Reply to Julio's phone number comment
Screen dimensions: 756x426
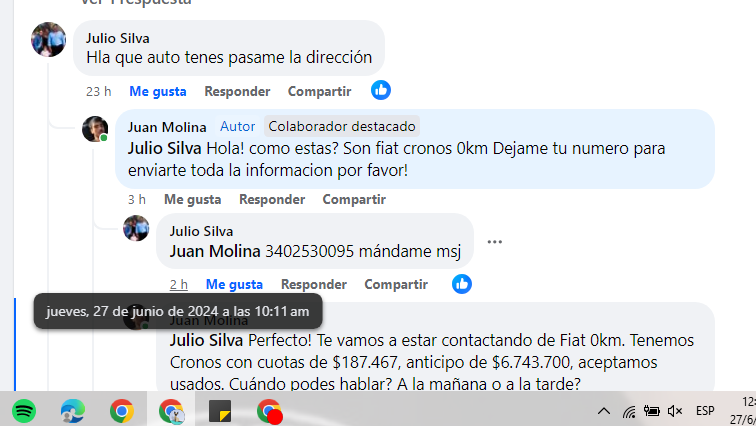[x=313, y=284]
